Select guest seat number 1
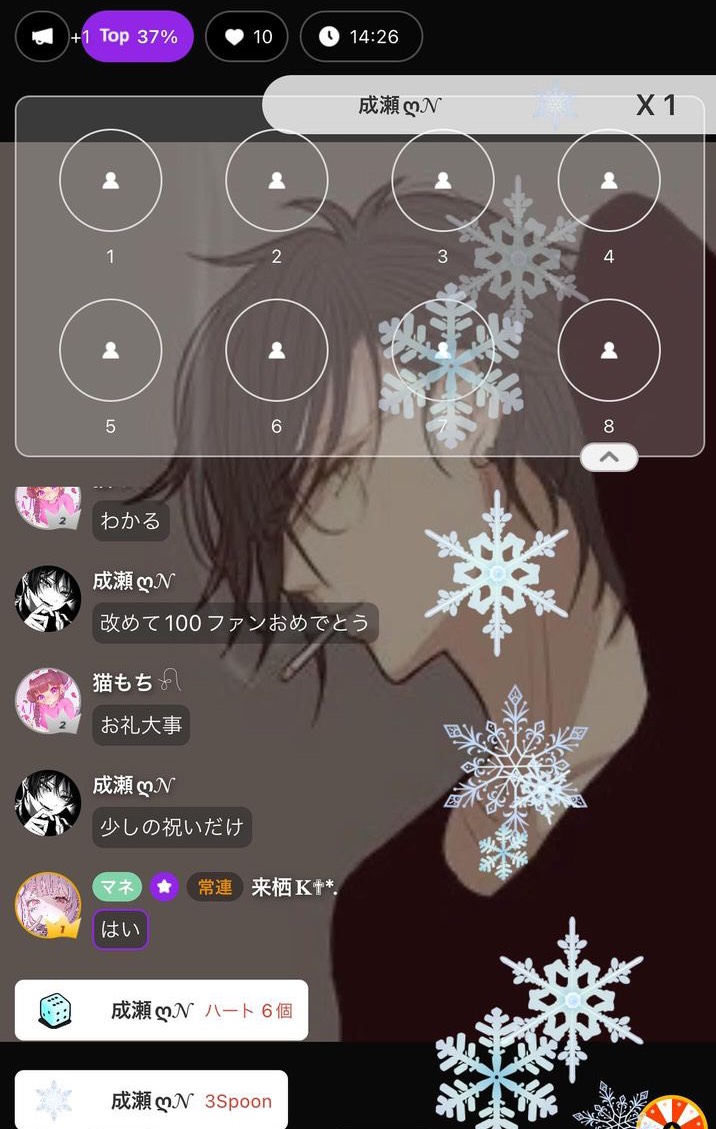 tap(110, 181)
